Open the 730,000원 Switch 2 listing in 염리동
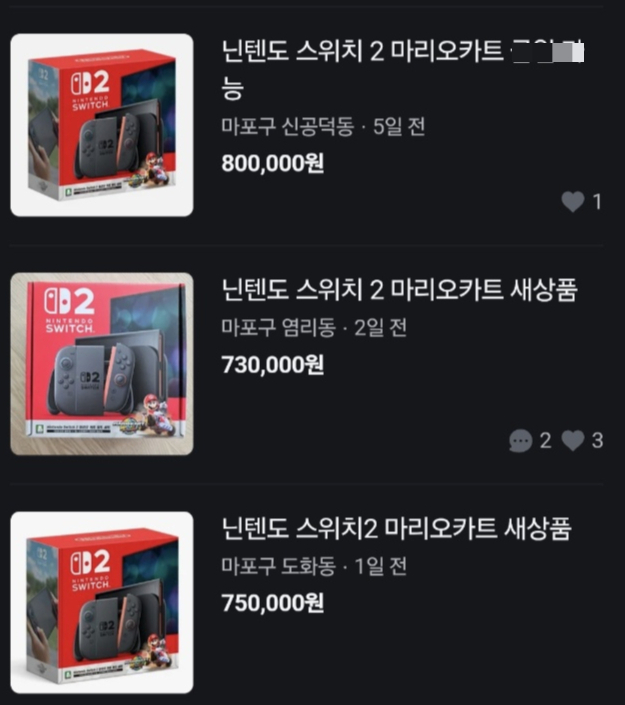This screenshot has height=705, width=625. tap(398, 291)
